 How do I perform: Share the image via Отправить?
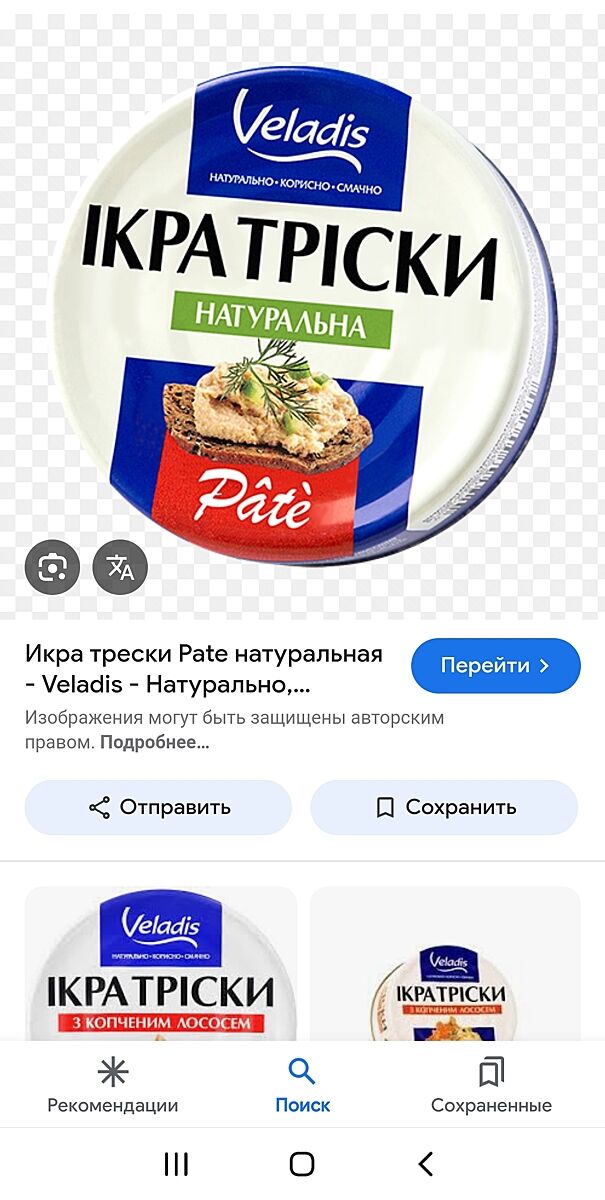point(158,807)
